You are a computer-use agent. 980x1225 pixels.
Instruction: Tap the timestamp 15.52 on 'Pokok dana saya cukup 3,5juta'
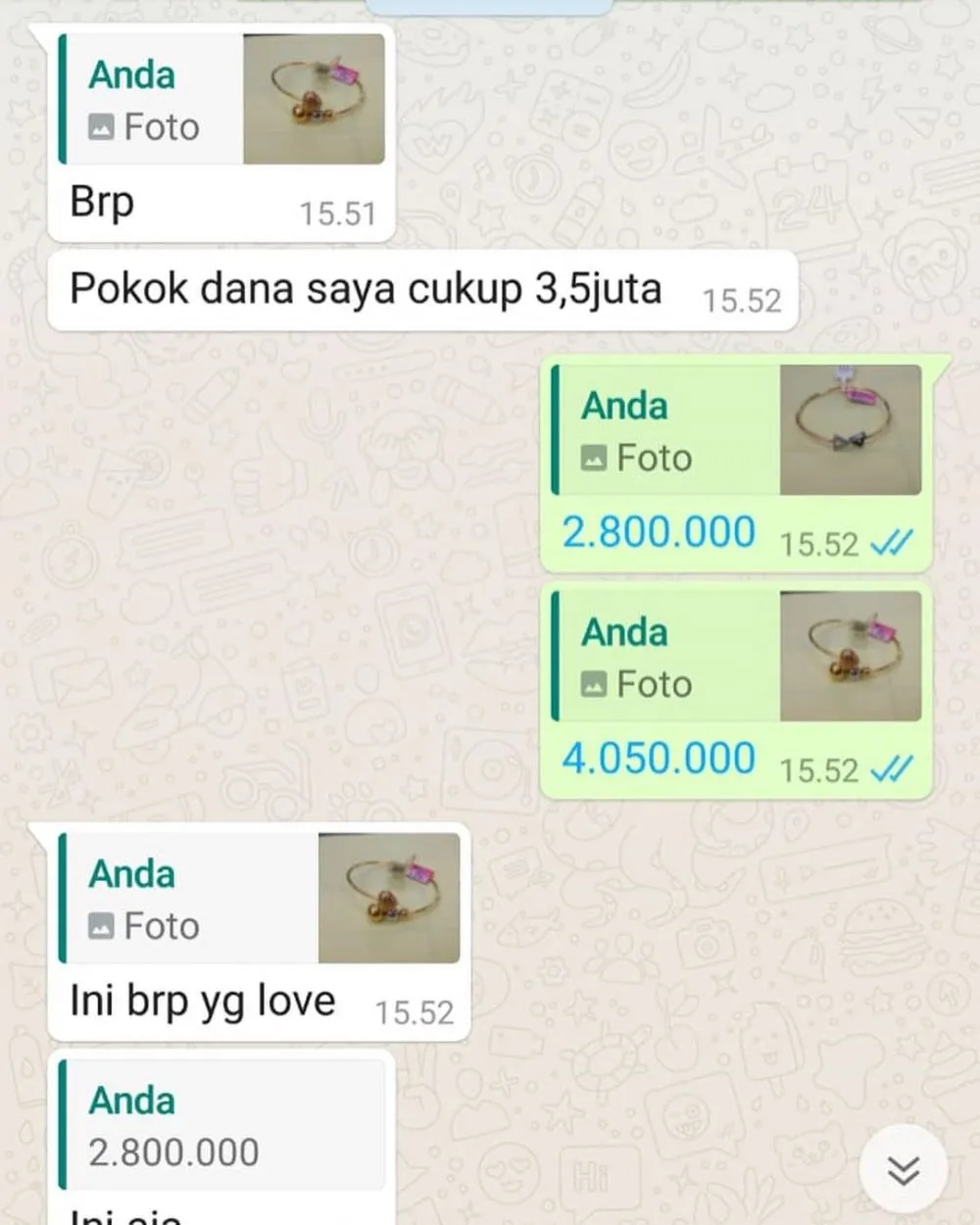click(x=741, y=302)
